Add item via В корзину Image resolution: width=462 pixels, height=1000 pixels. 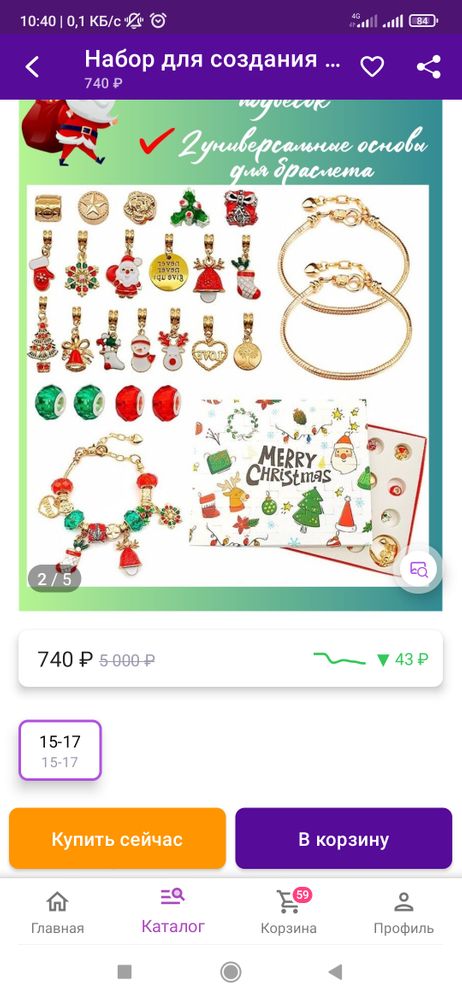tap(343, 838)
